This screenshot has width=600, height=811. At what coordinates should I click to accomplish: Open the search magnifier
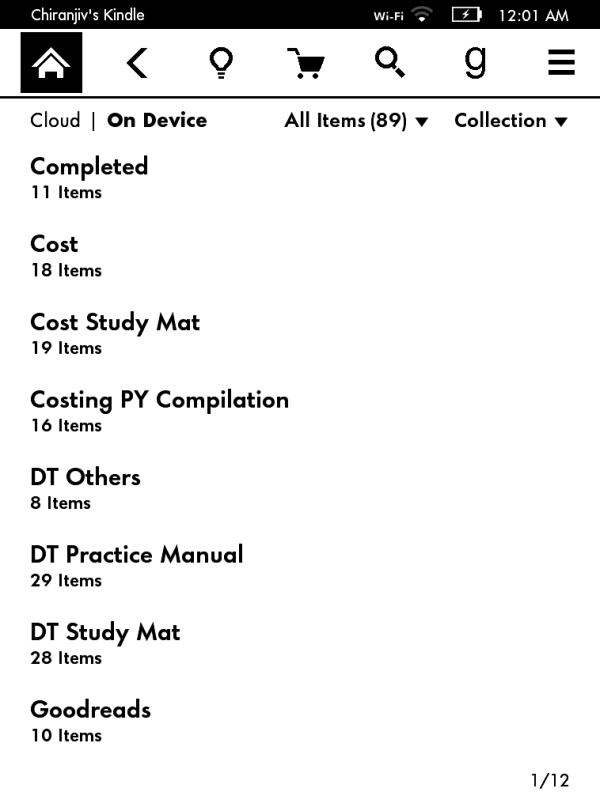(390, 62)
